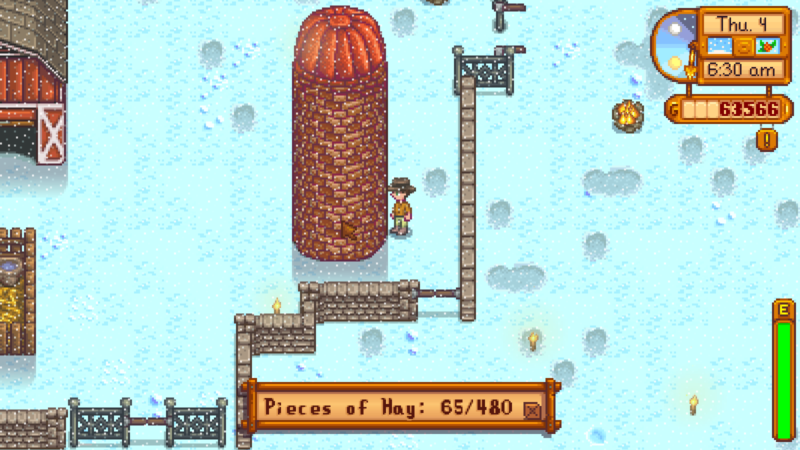Dismiss the Pieces of Hay message
The width and height of the screenshot is (800, 450).
tap(532, 409)
